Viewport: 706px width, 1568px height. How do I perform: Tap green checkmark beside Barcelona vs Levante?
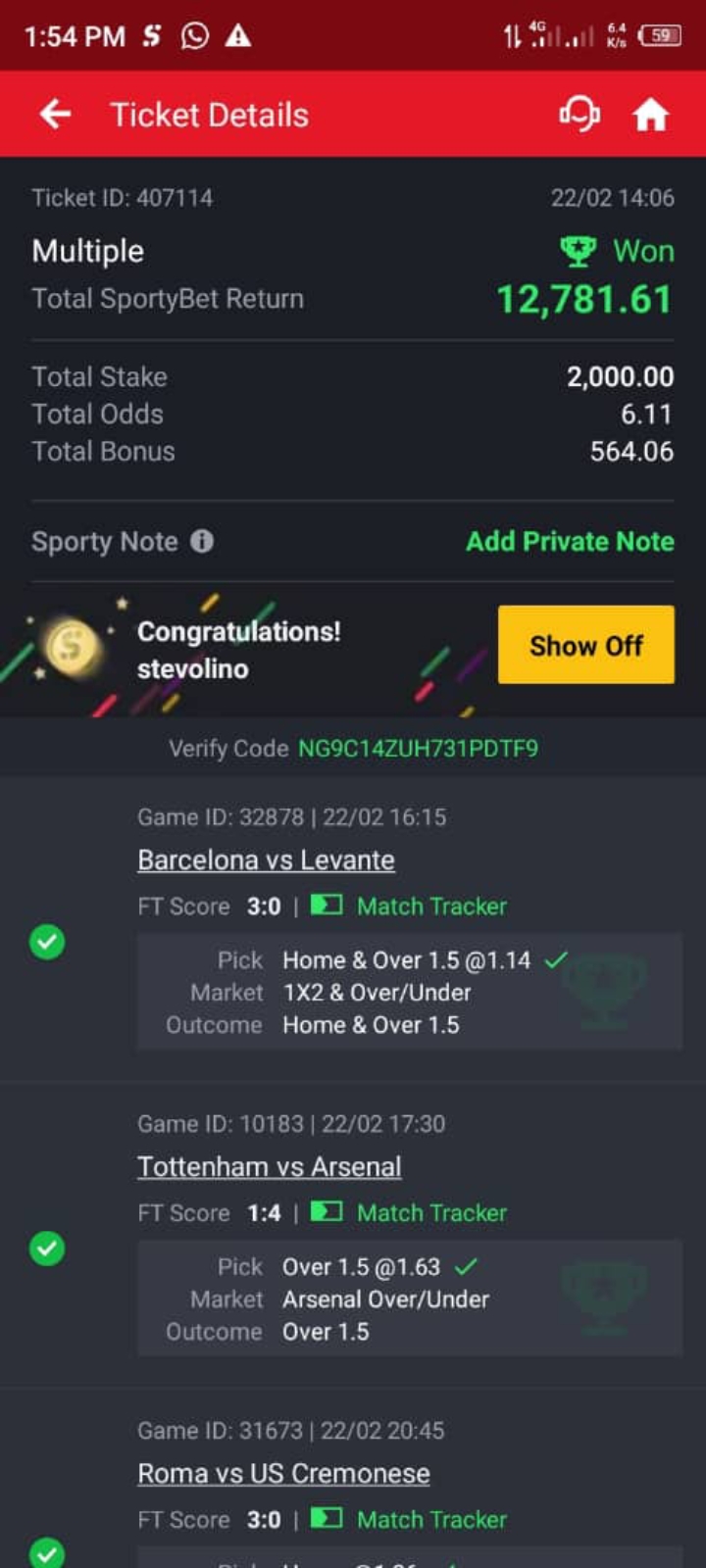[47, 942]
